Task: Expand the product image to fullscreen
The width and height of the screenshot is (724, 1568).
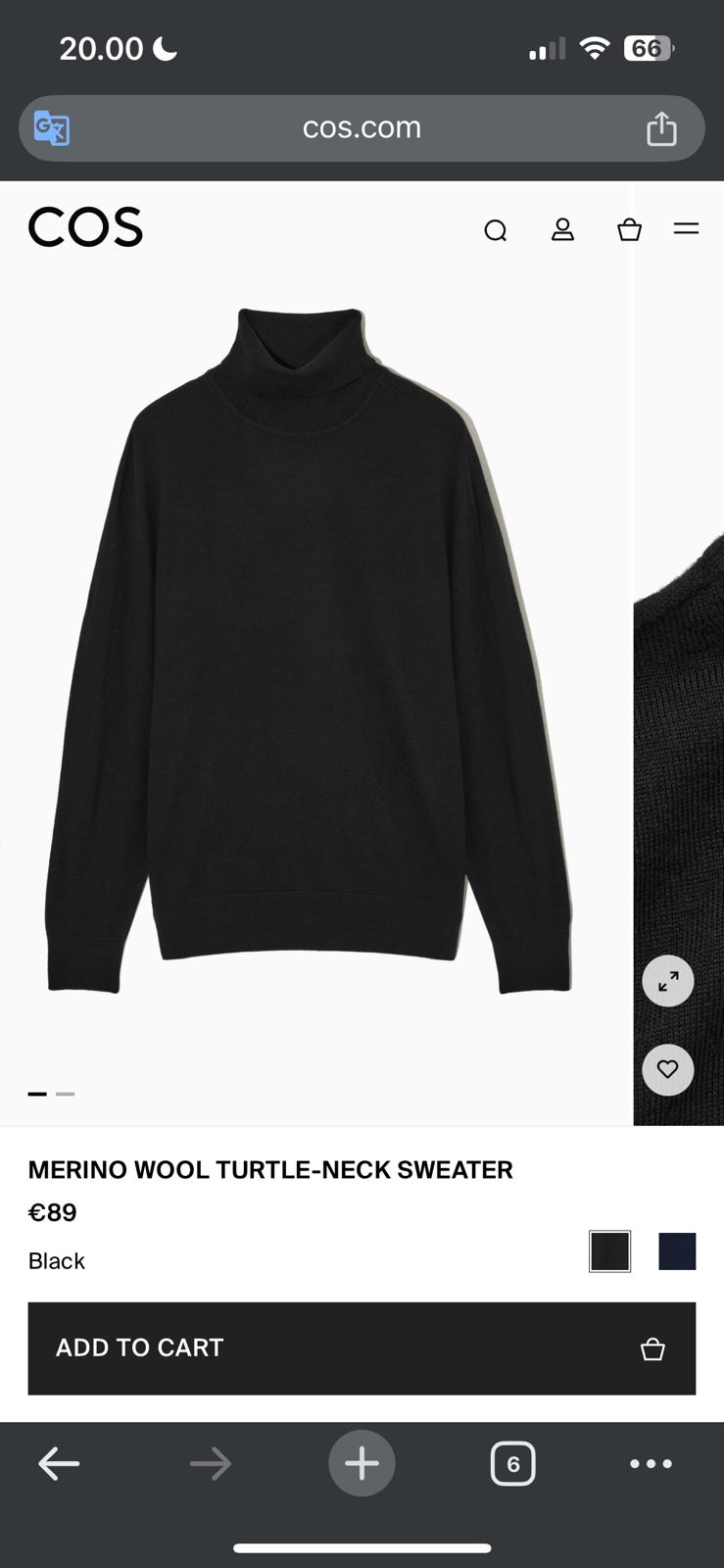Action: [668, 981]
